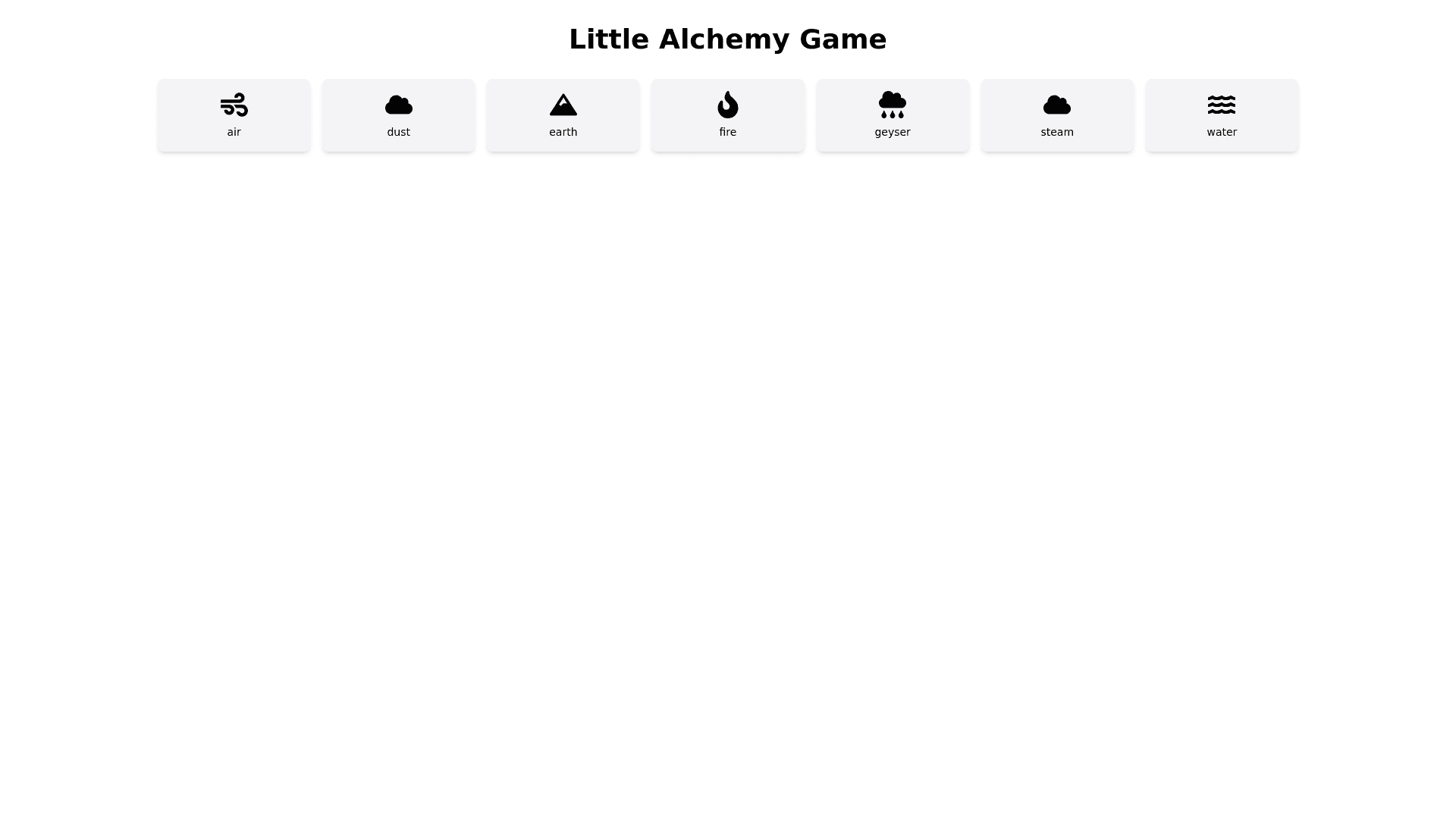Choose the earth element card
The height and width of the screenshot is (819, 1456).
[x=563, y=115]
